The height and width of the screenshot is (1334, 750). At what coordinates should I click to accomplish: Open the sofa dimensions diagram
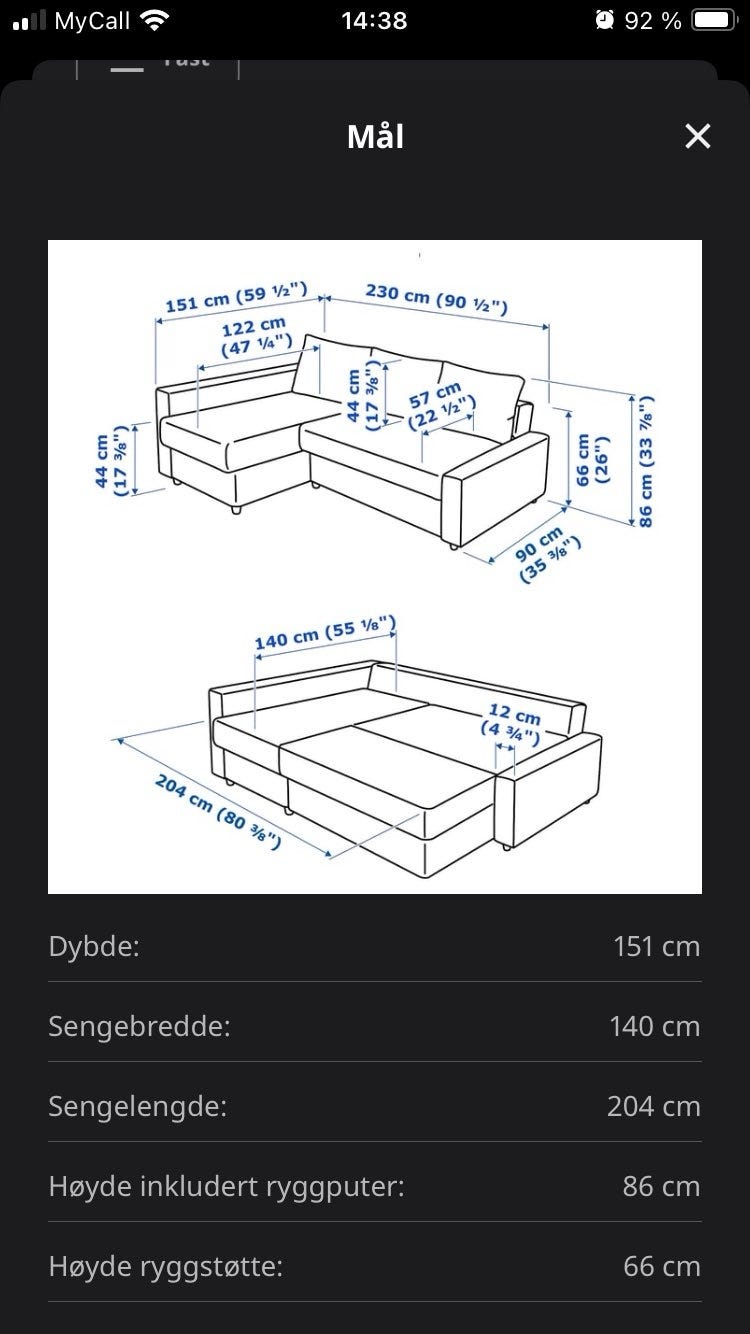(375, 567)
